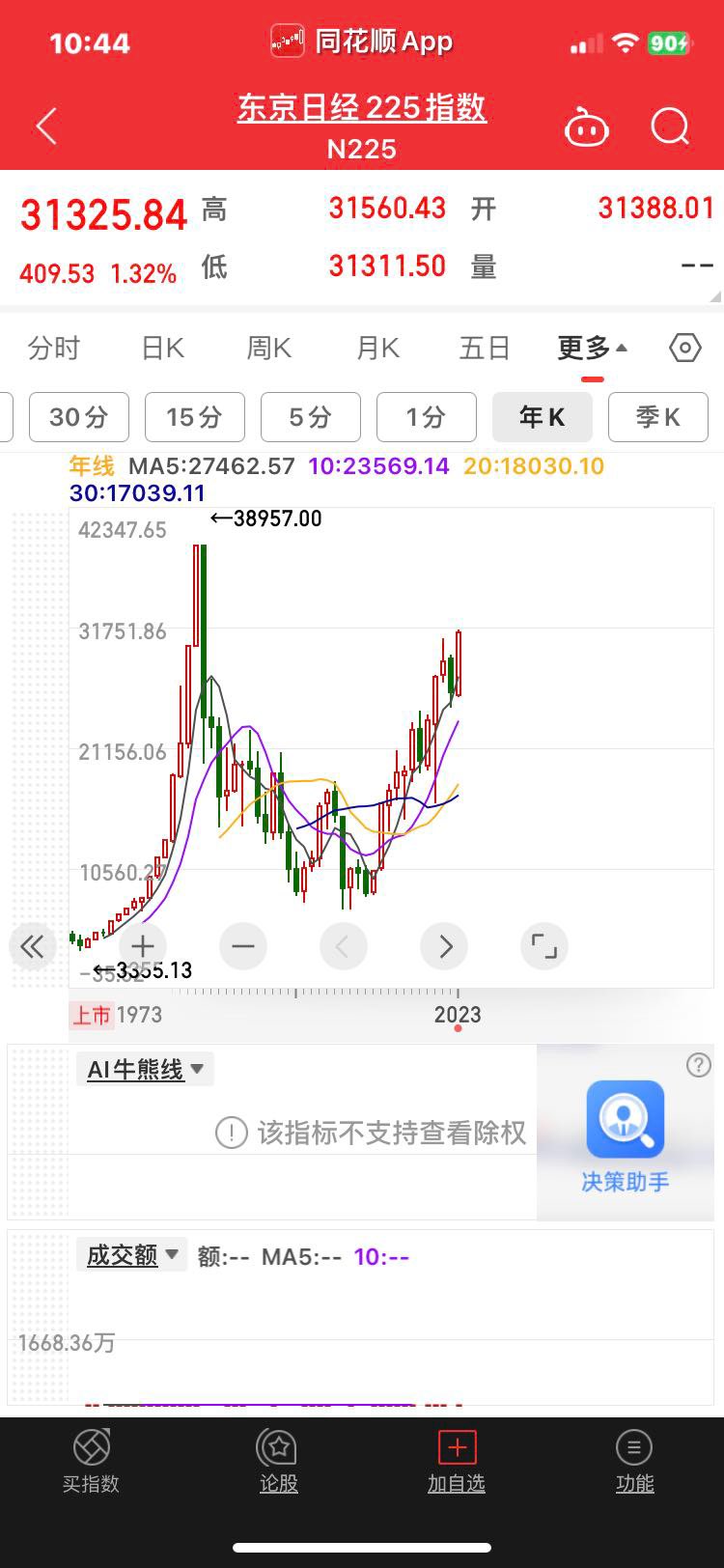Select the 季K interval chip
This screenshot has height=1568, width=724.
[657, 417]
